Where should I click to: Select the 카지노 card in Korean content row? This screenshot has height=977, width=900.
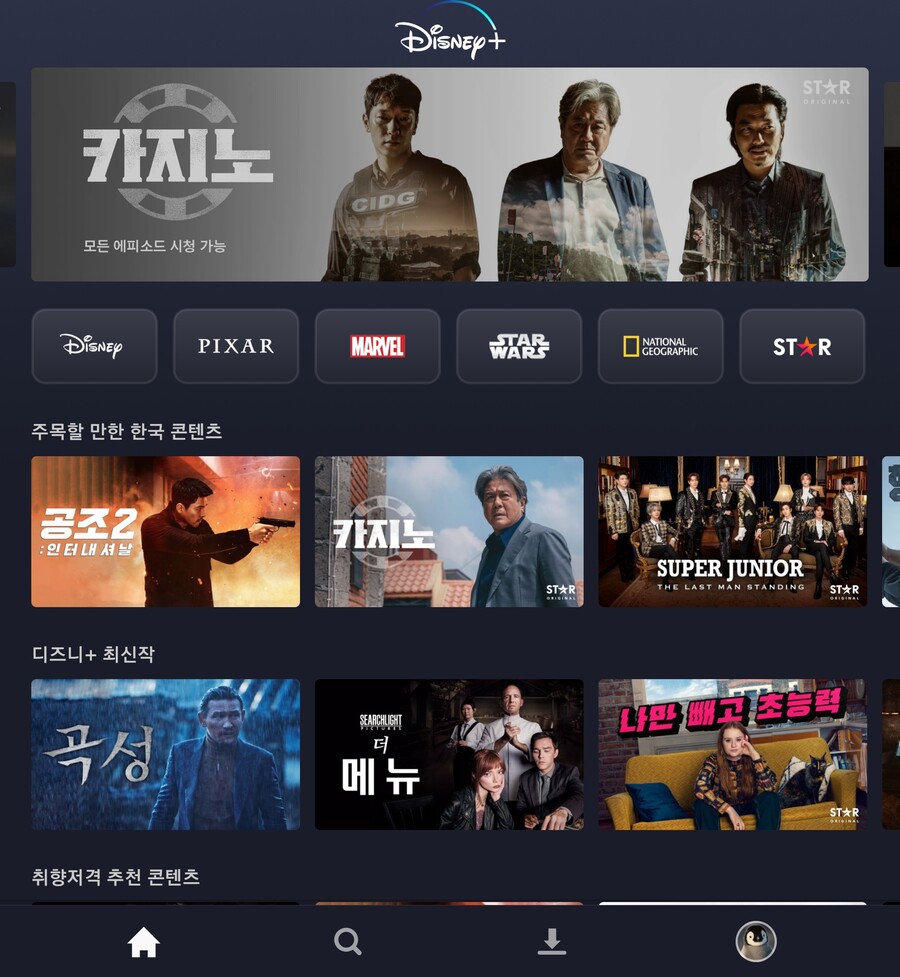point(449,532)
